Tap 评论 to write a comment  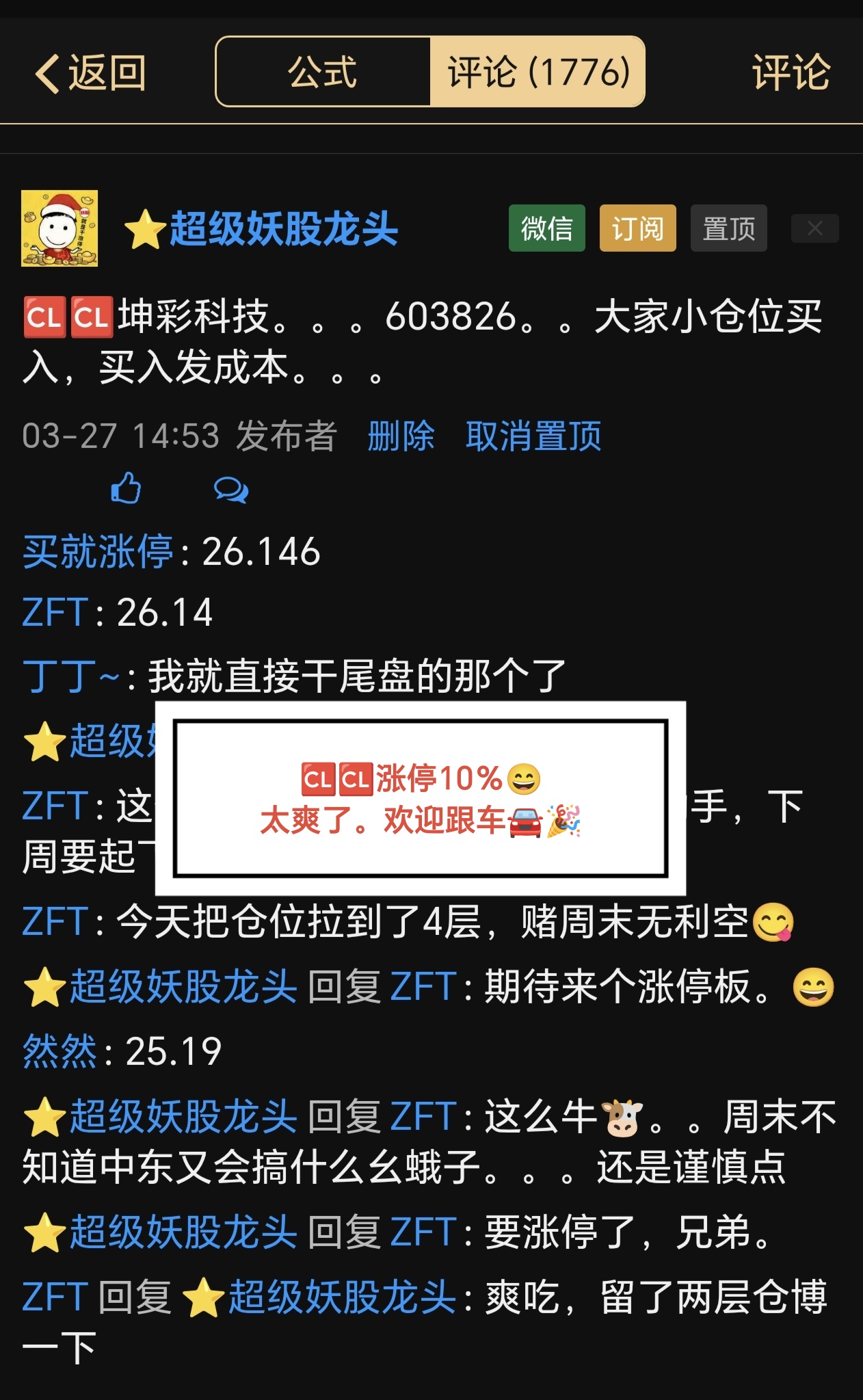pos(791,72)
